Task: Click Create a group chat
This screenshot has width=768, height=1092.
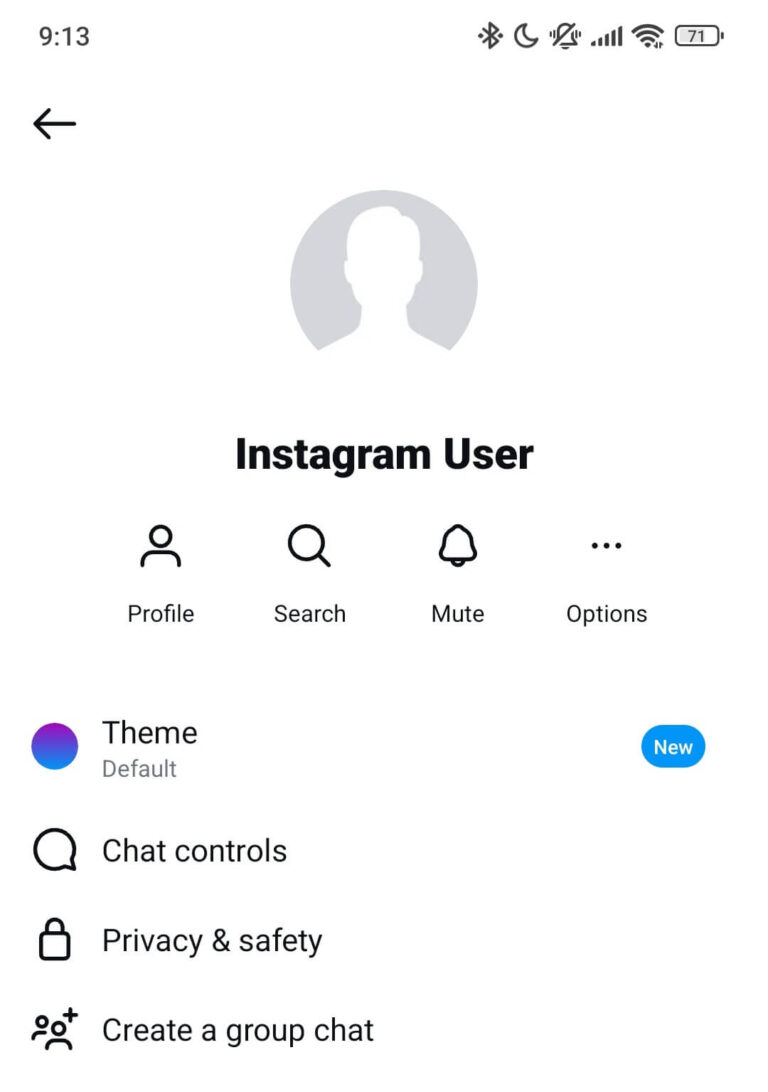Action: pyautogui.click(x=236, y=1028)
